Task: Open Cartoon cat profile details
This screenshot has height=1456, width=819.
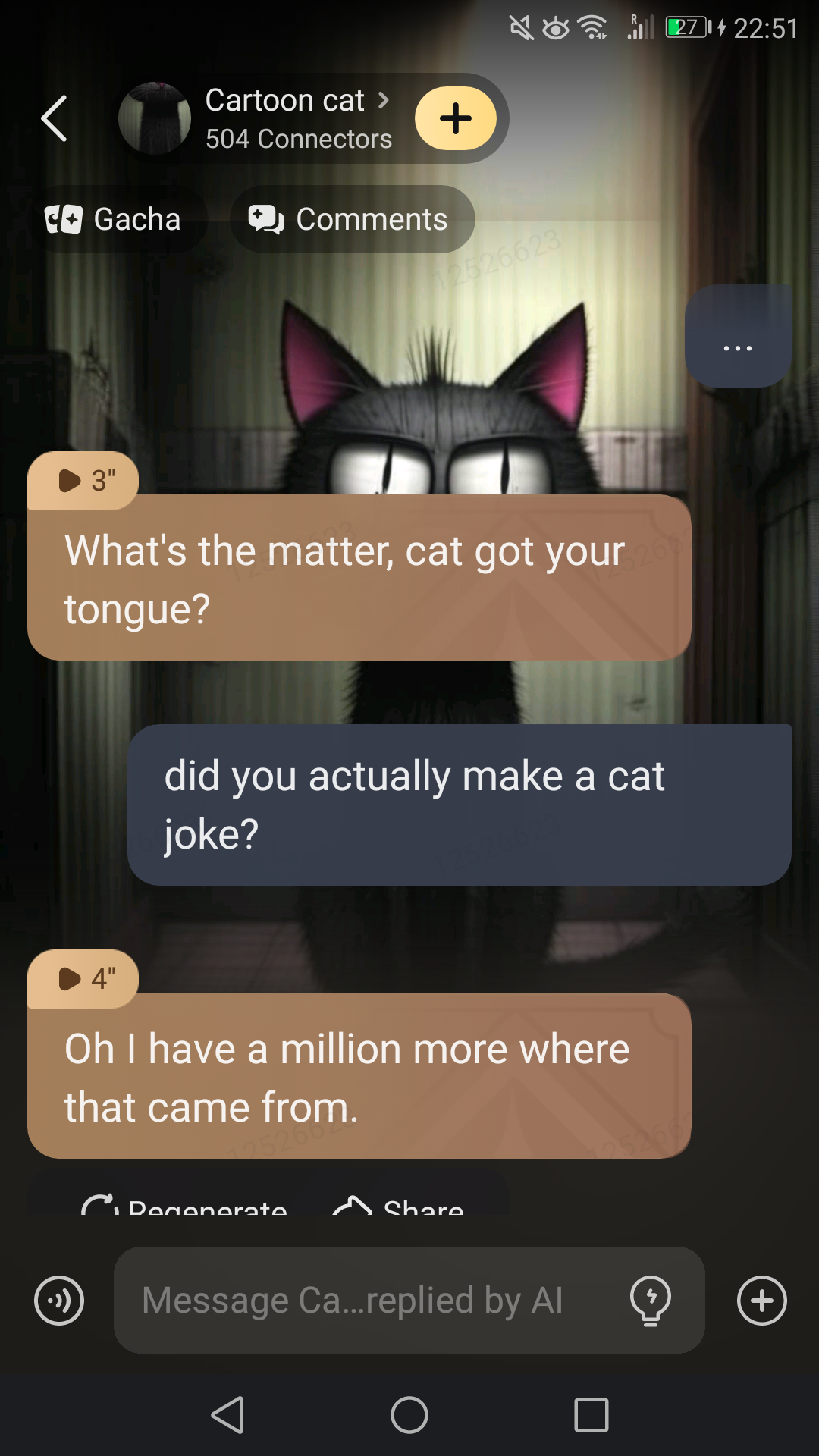Action: 297,118
